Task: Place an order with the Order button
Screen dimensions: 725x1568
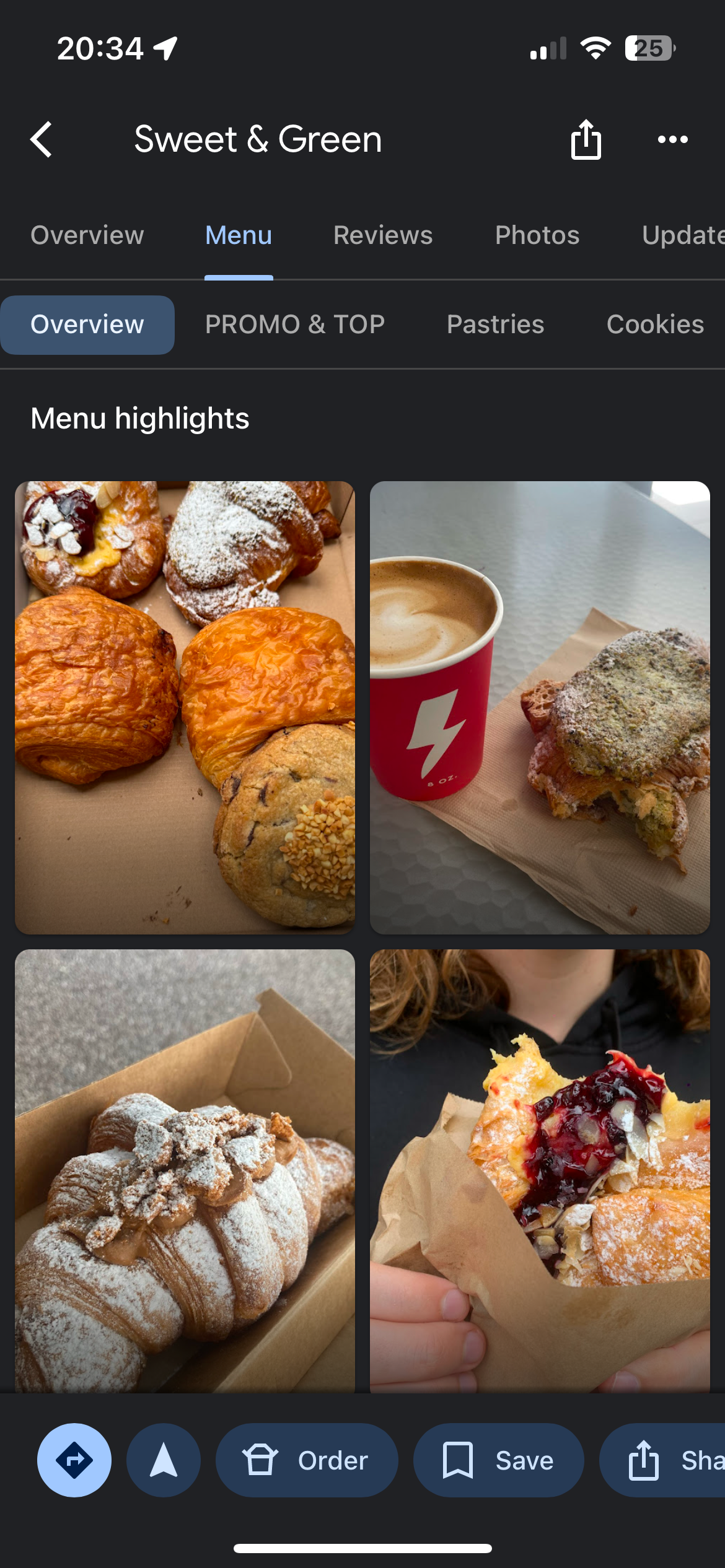Action: [x=307, y=1460]
